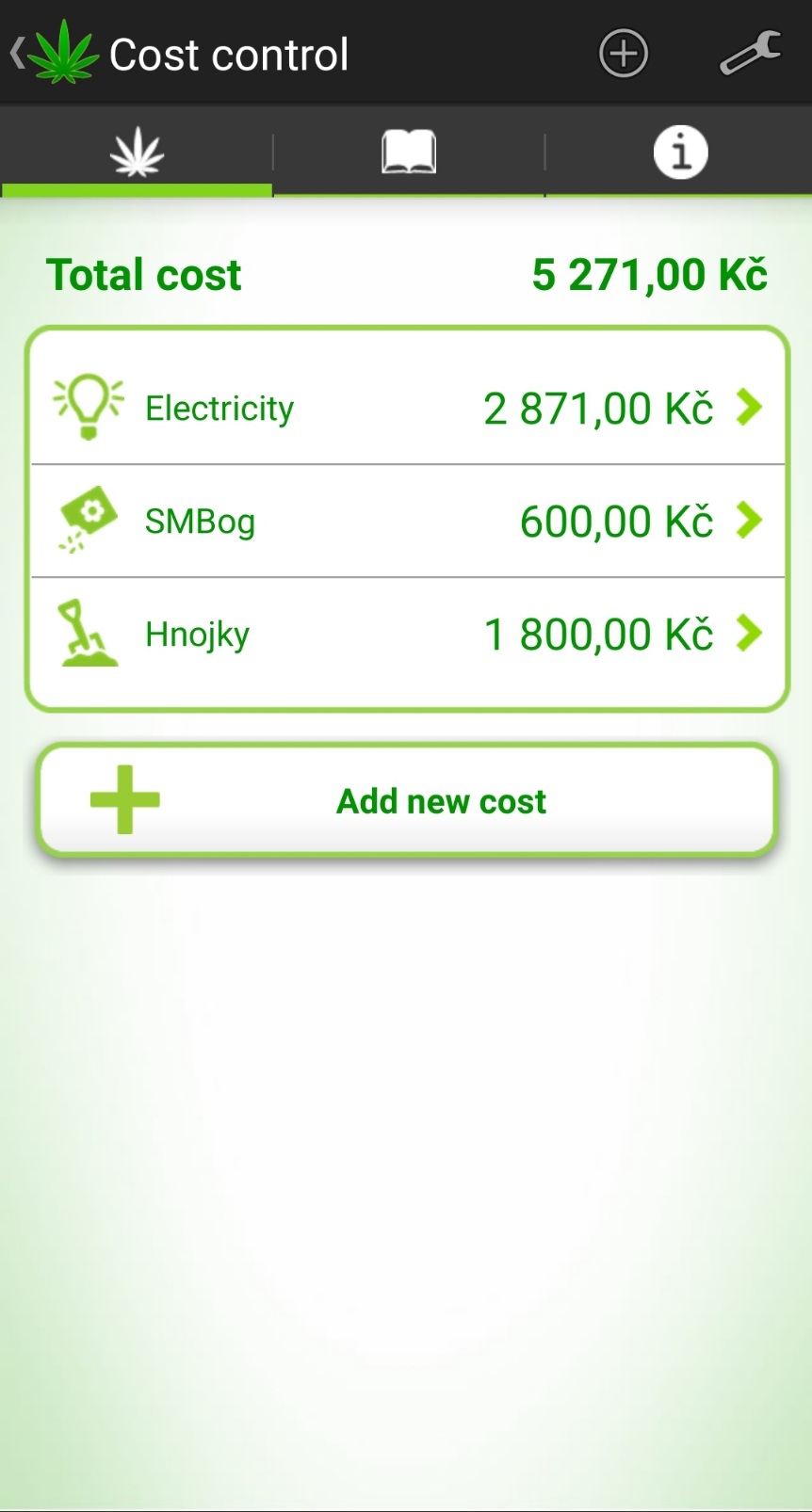Viewport: 812px width, 1512px height.
Task: Go back via the app logo
Action: pos(55,54)
